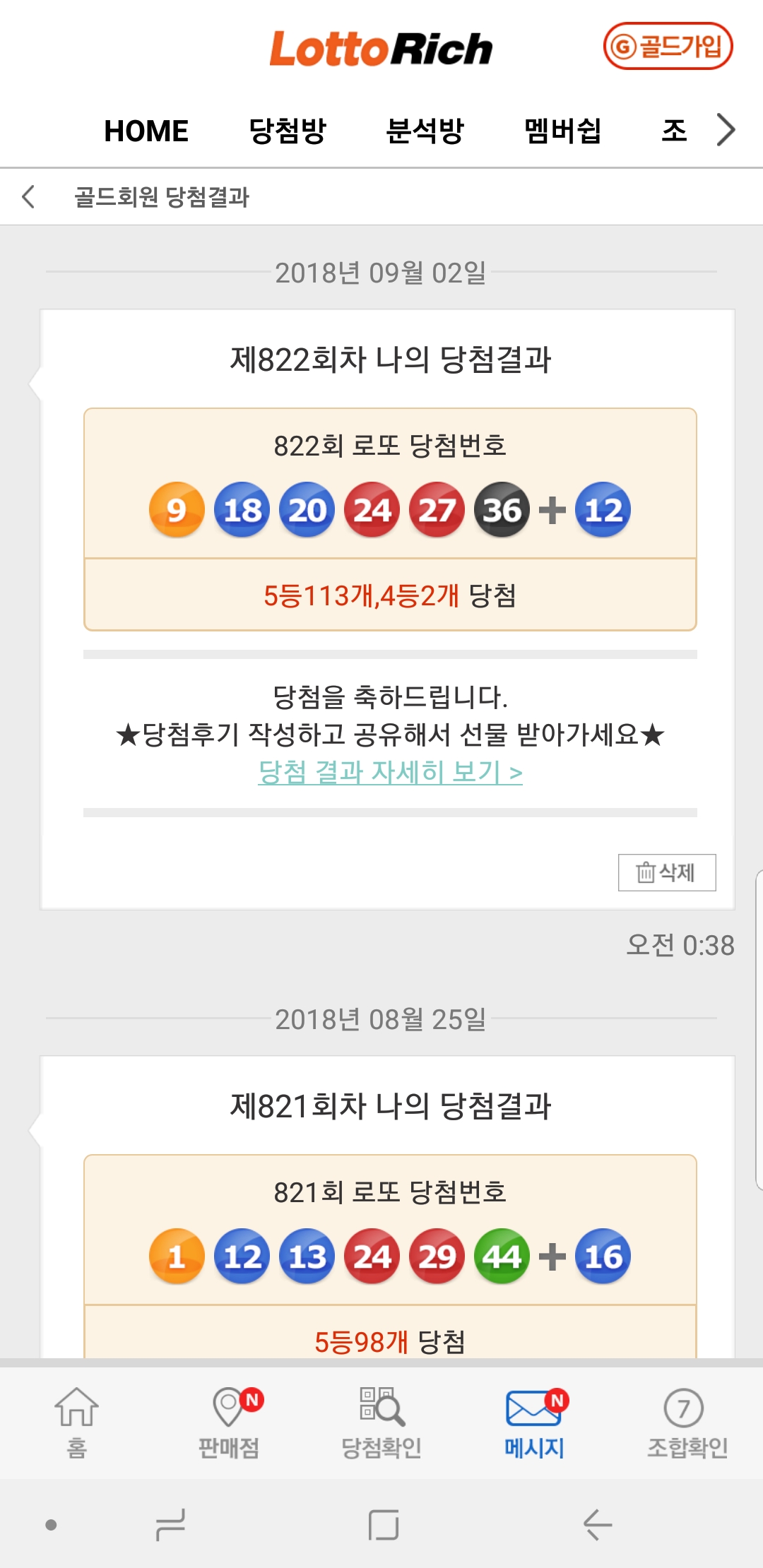Switch to the 분석방 tab
The width and height of the screenshot is (763, 1568).
pyautogui.click(x=425, y=131)
